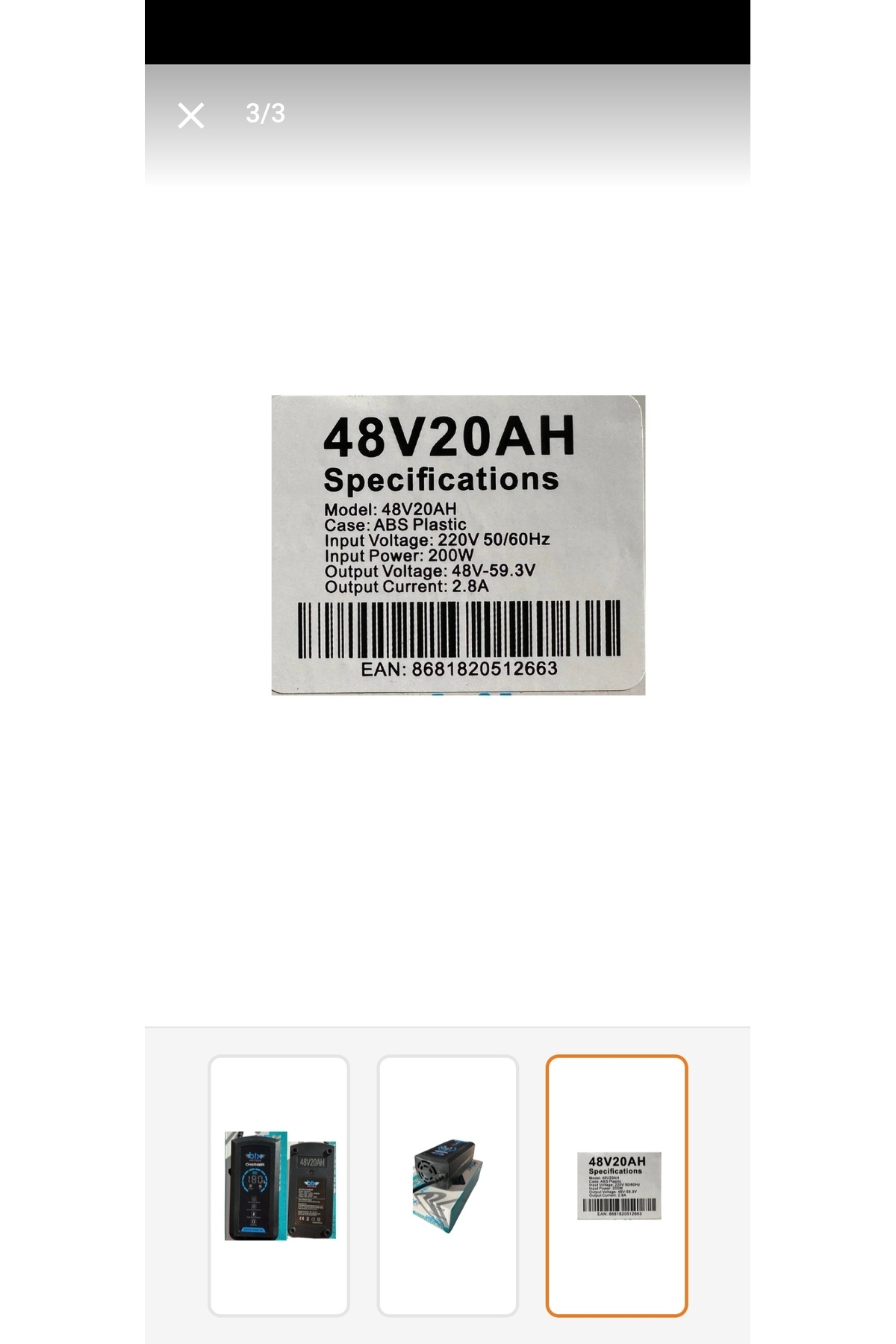Screen dimensions: 896x1344
Task: Select the first thumbnail showing both chargers
Action: [279, 1186]
